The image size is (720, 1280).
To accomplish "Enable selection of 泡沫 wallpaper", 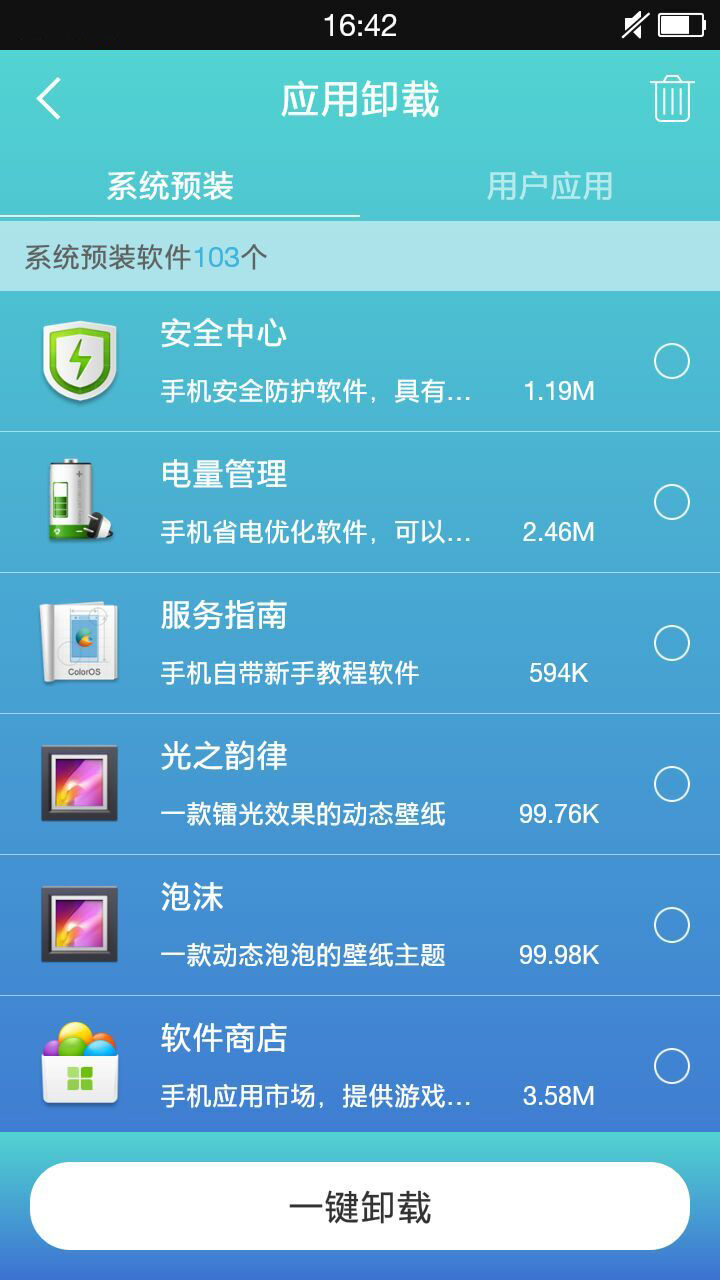I will (x=671, y=924).
